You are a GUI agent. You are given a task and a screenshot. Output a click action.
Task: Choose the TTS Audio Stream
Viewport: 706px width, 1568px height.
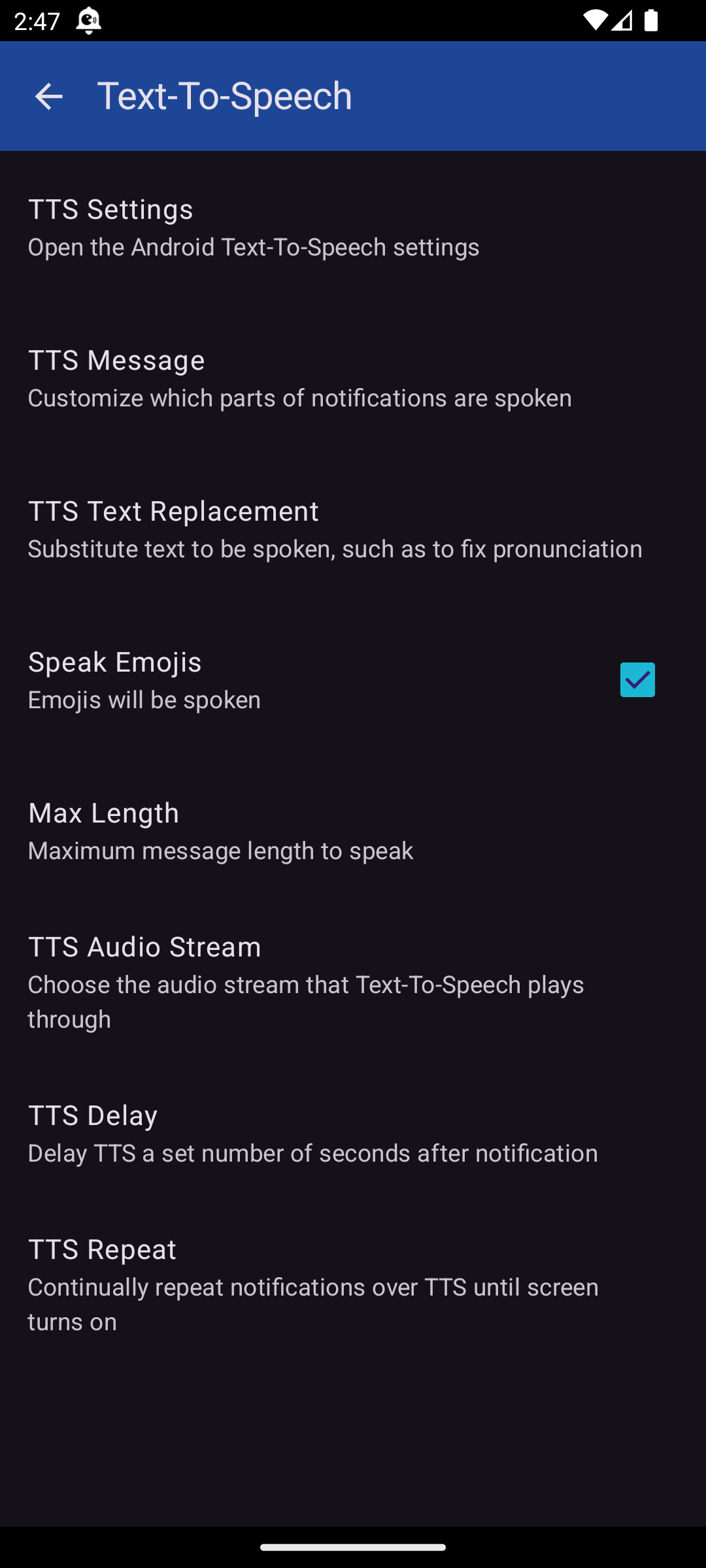pyautogui.click(x=353, y=981)
